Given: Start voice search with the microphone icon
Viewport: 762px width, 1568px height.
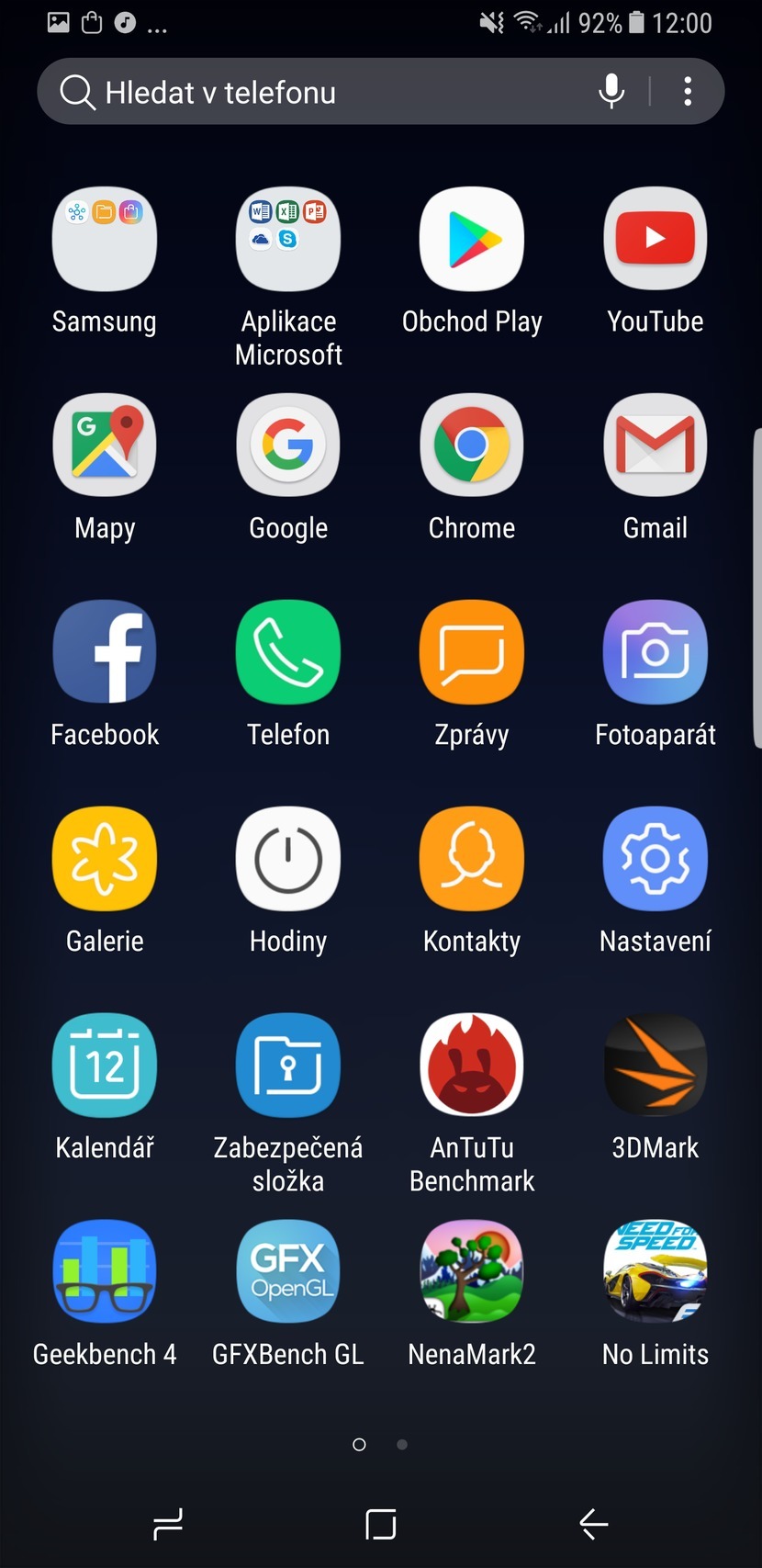Looking at the screenshot, I should point(611,91).
